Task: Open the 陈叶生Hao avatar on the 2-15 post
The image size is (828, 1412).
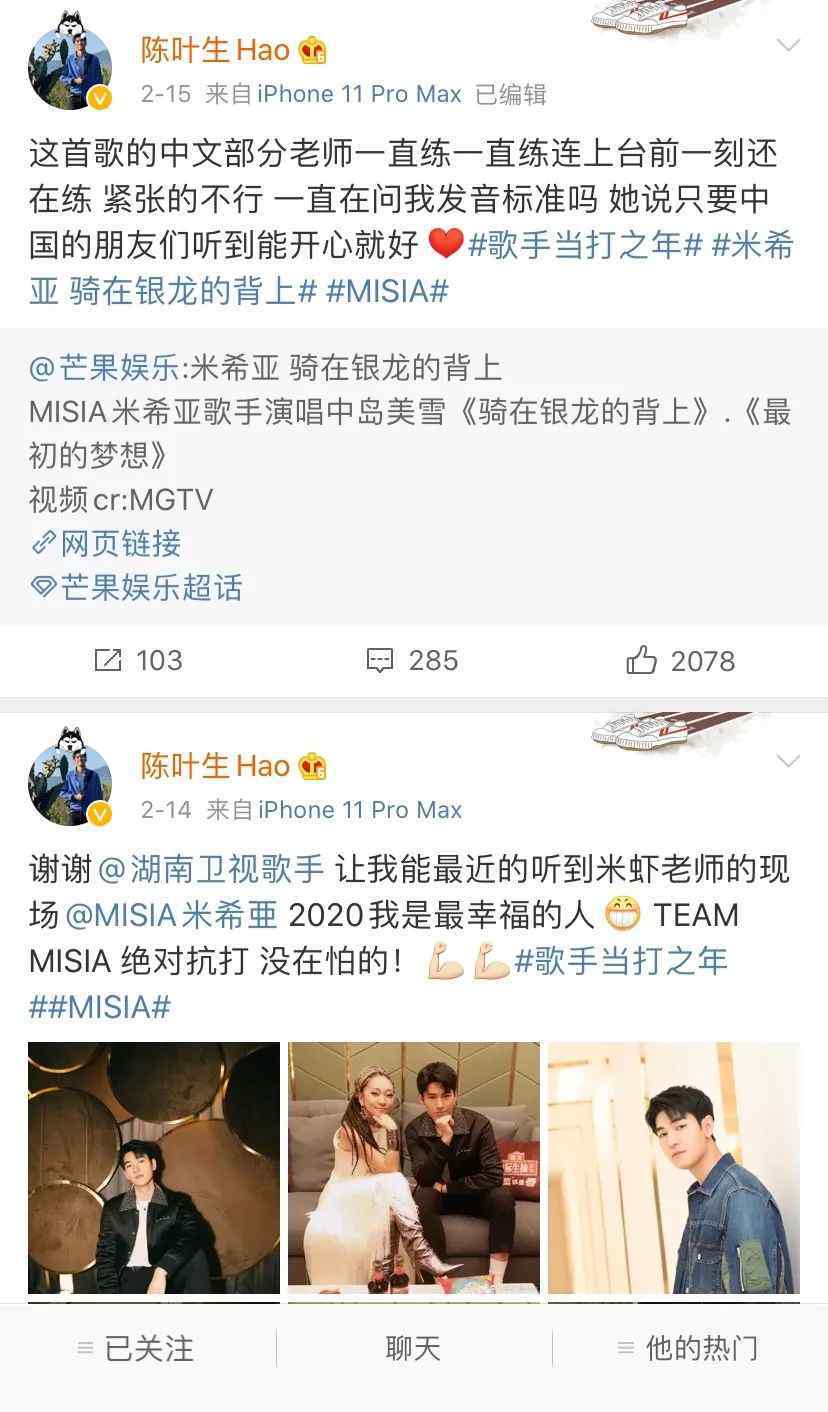Action: click(69, 68)
